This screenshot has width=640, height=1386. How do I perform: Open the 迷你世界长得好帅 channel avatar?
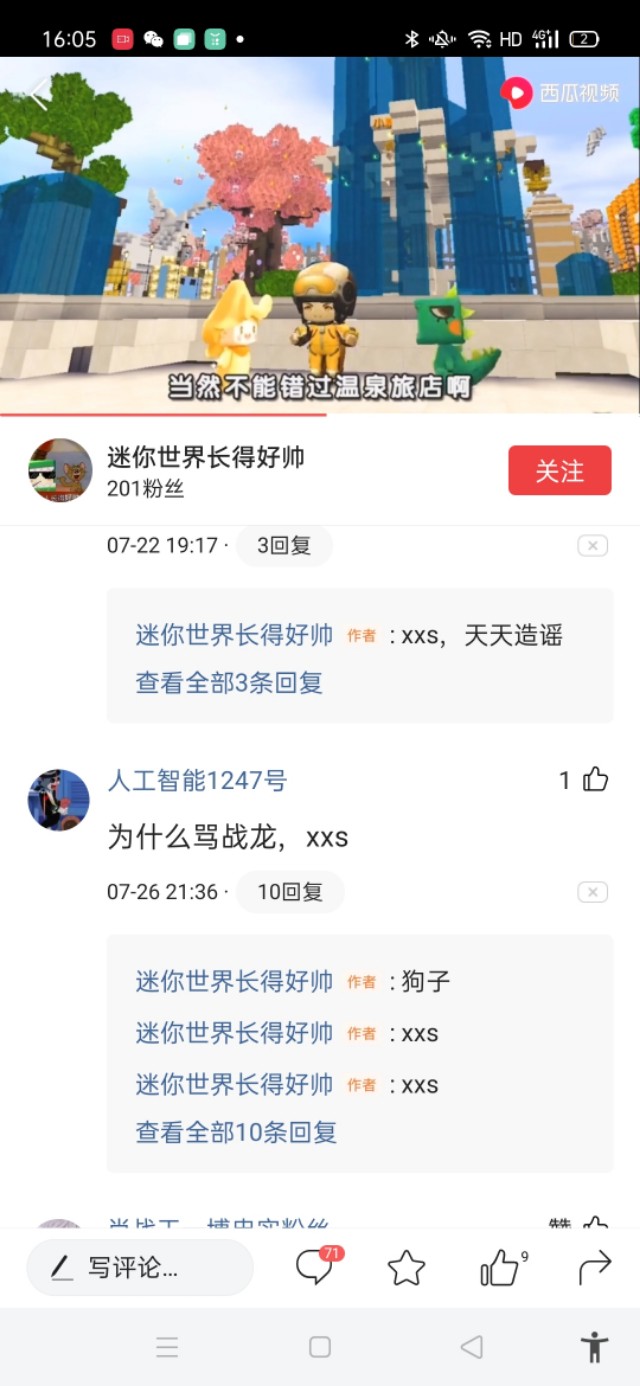pyautogui.click(x=60, y=470)
